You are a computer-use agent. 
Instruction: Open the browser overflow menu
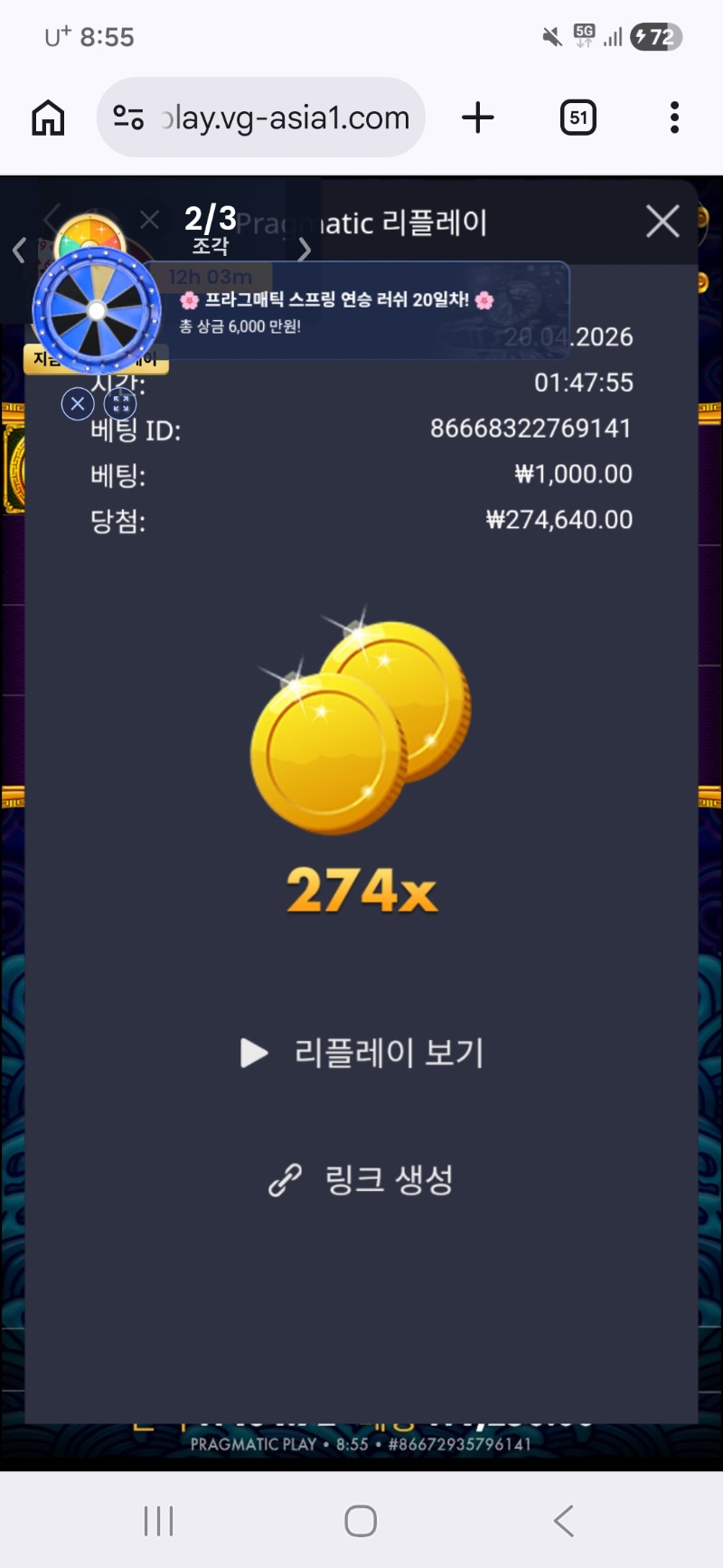pyautogui.click(x=674, y=118)
